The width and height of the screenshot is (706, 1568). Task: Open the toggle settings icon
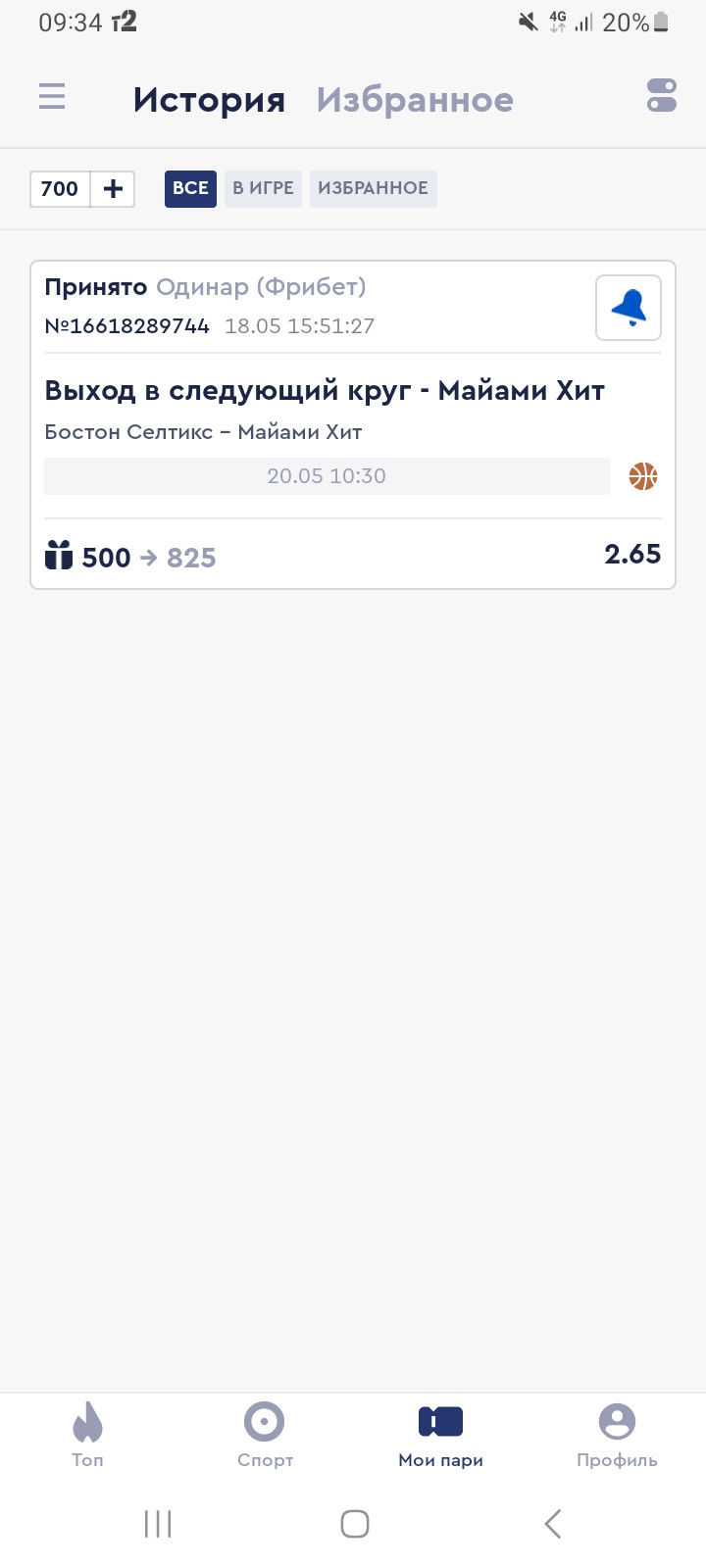(x=662, y=95)
